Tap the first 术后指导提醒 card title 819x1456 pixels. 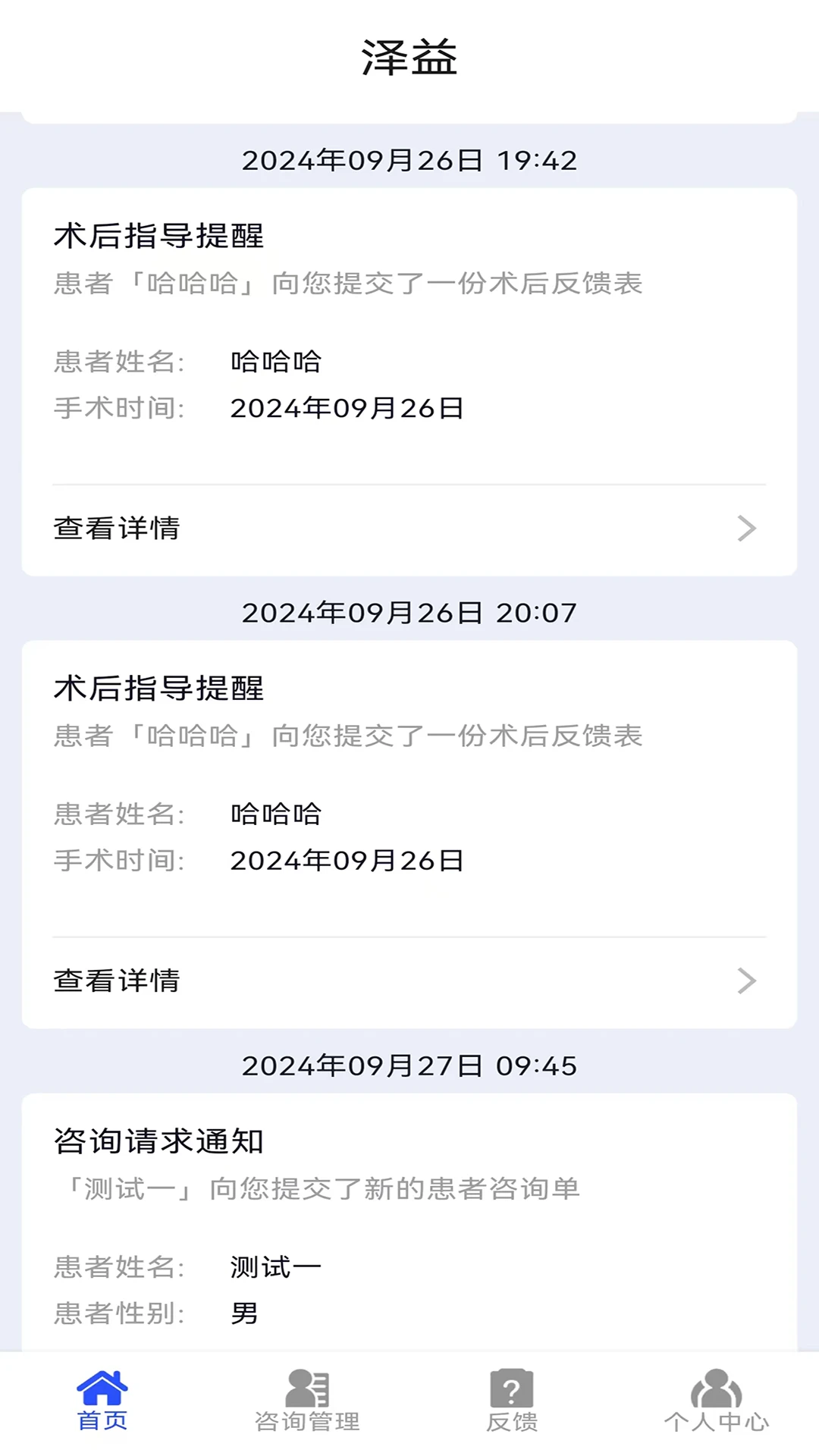coord(161,235)
